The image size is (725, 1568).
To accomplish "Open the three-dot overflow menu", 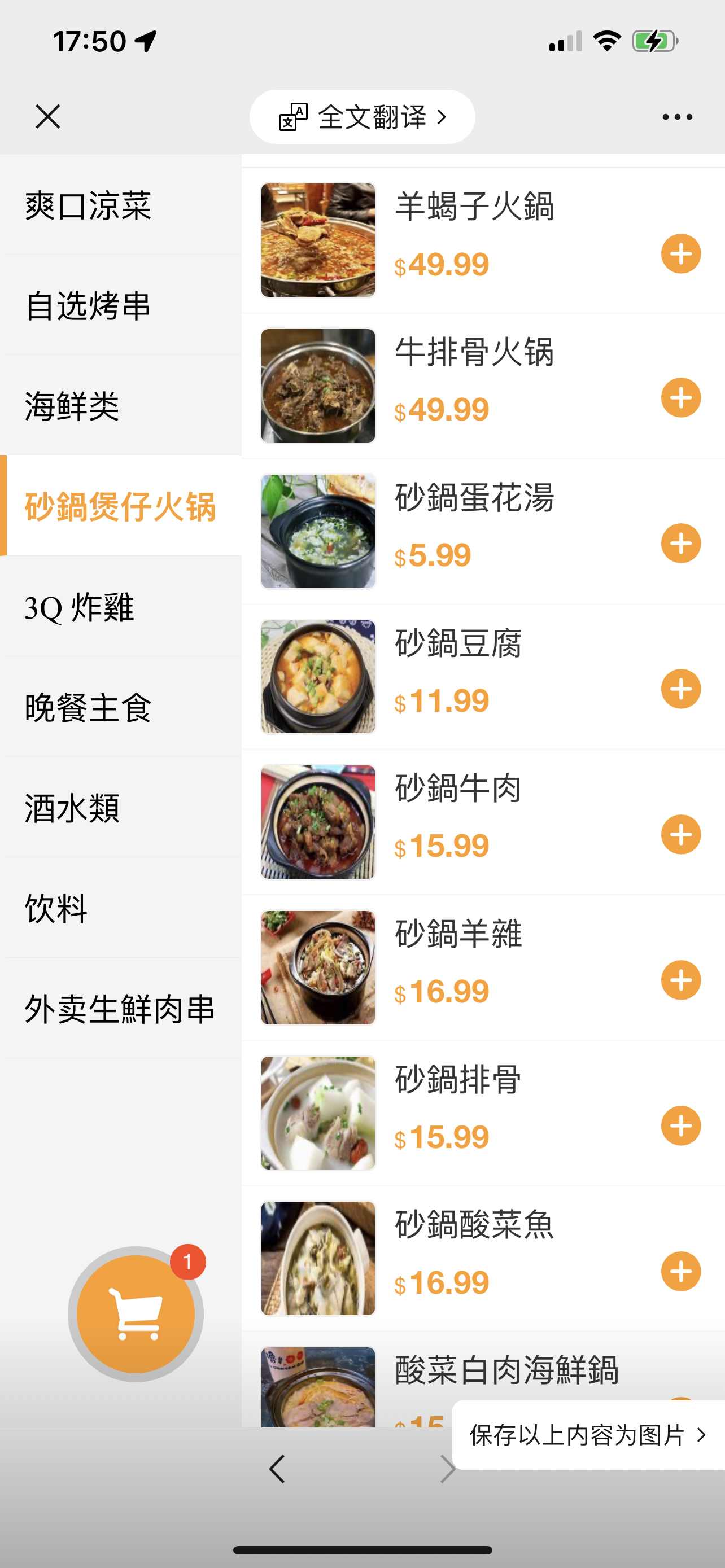I will click(x=677, y=117).
